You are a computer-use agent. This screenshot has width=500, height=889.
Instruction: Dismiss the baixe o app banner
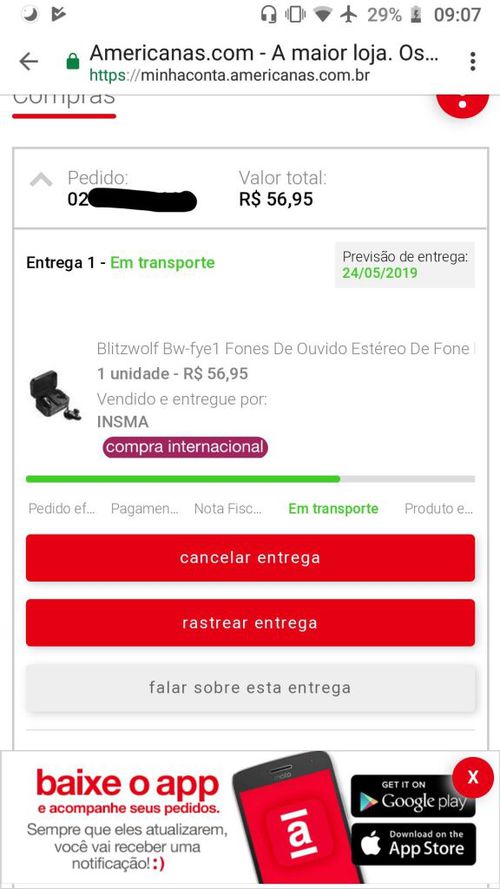point(473,777)
